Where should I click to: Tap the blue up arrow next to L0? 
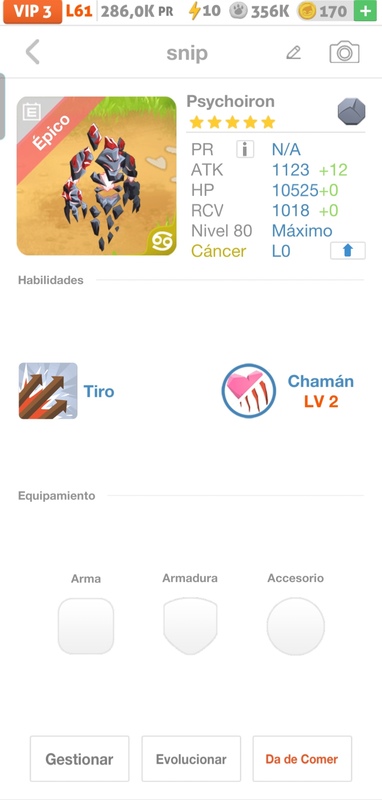tap(348, 251)
